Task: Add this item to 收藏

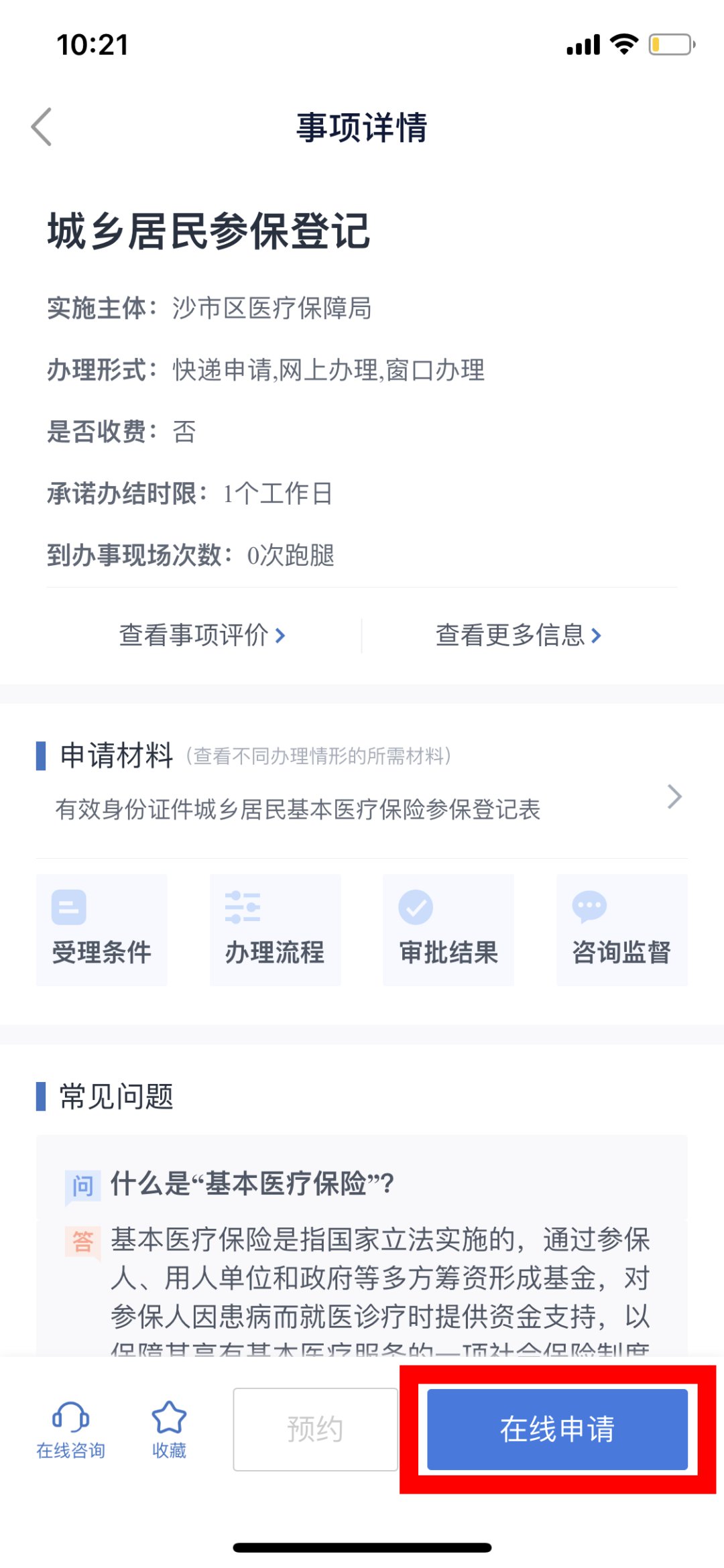Action: coord(169,1430)
